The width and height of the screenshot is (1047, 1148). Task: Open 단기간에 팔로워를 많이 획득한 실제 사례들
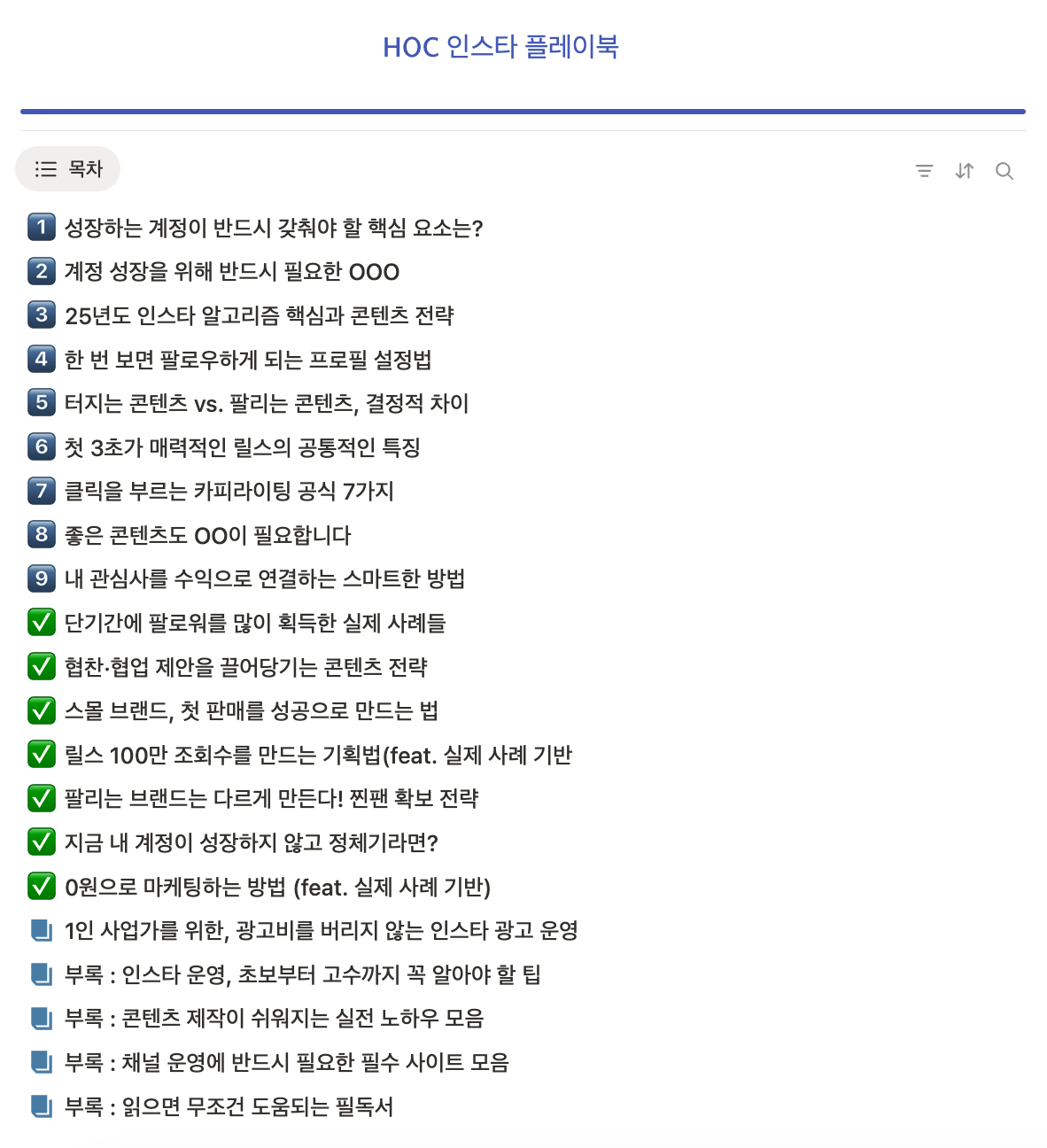pyautogui.click(x=254, y=624)
